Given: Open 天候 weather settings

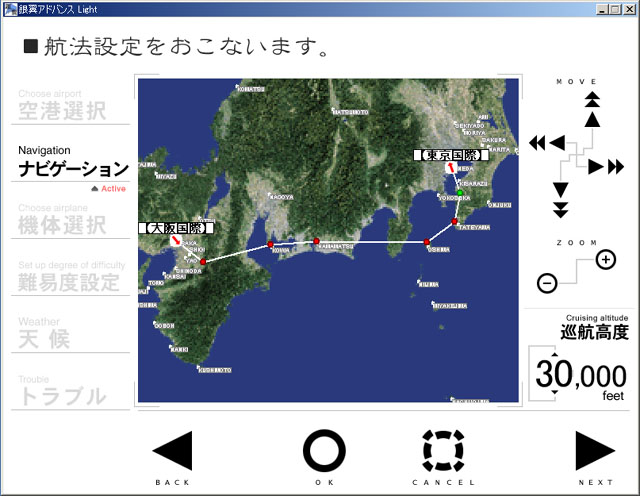Looking at the screenshot, I should [x=44, y=338].
